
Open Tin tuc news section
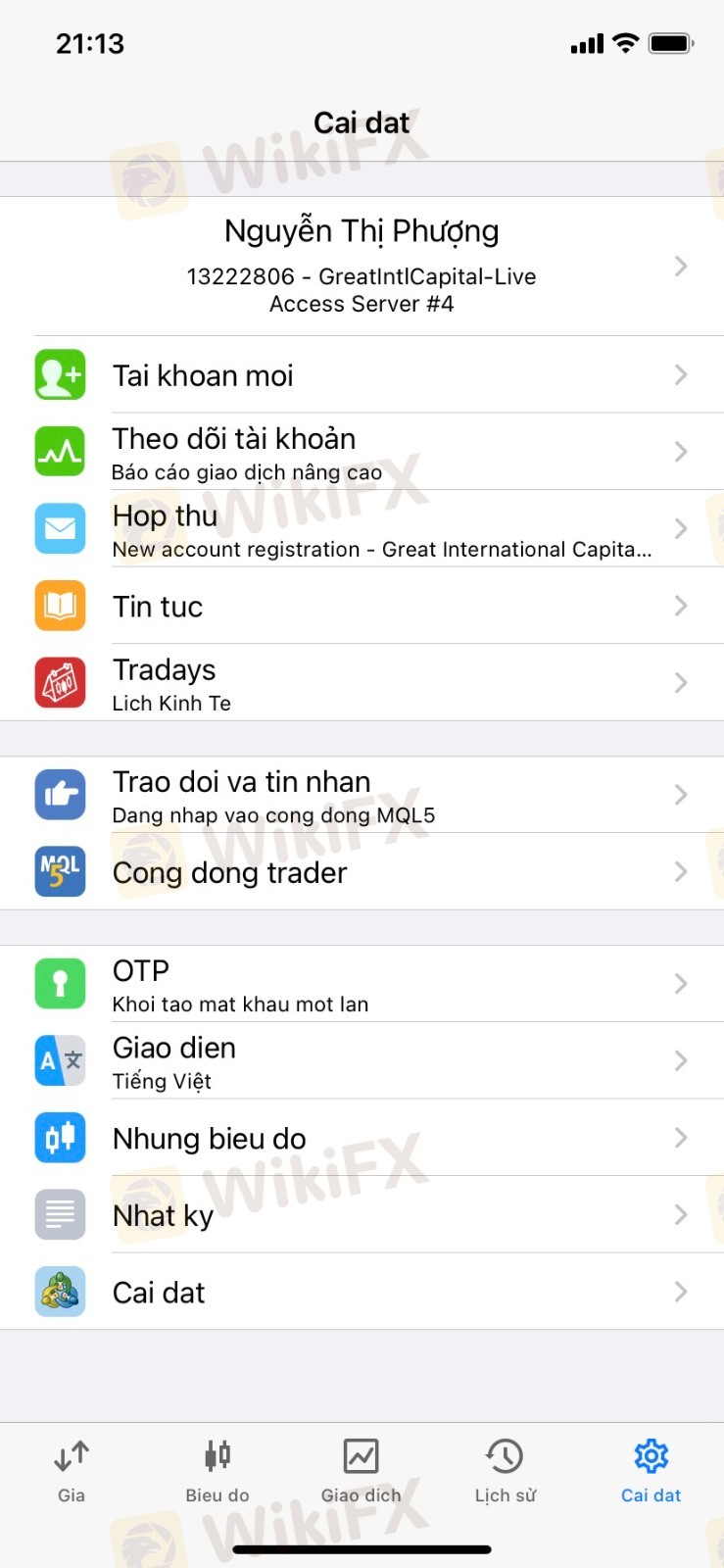pyautogui.click(x=362, y=606)
